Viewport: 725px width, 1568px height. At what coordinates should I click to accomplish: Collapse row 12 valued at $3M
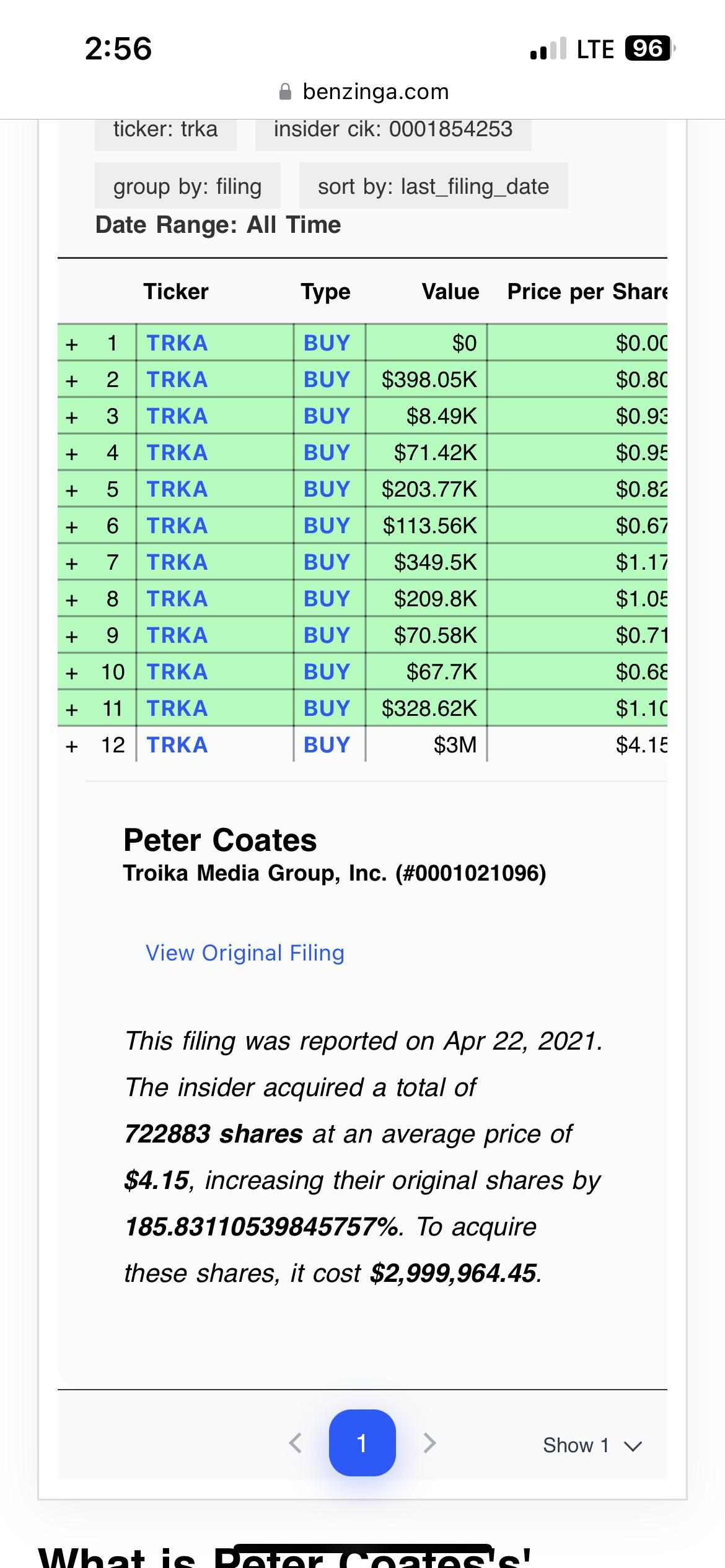(x=72, y=745)
